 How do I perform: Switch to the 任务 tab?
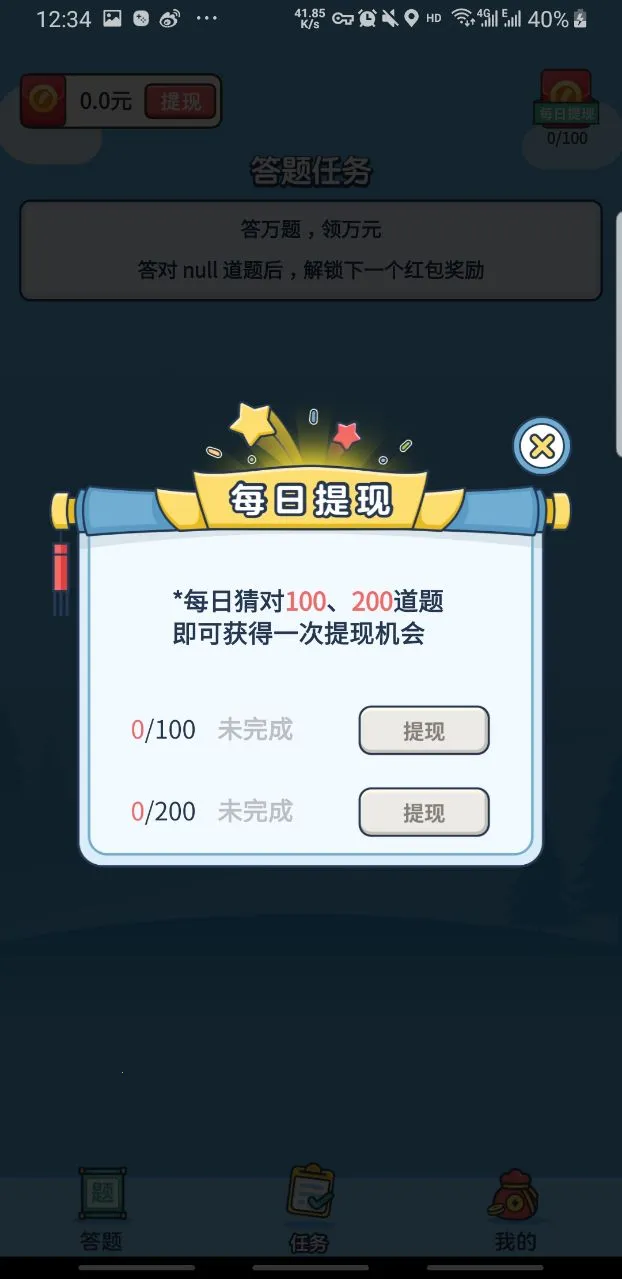(x=310, y=1209)
